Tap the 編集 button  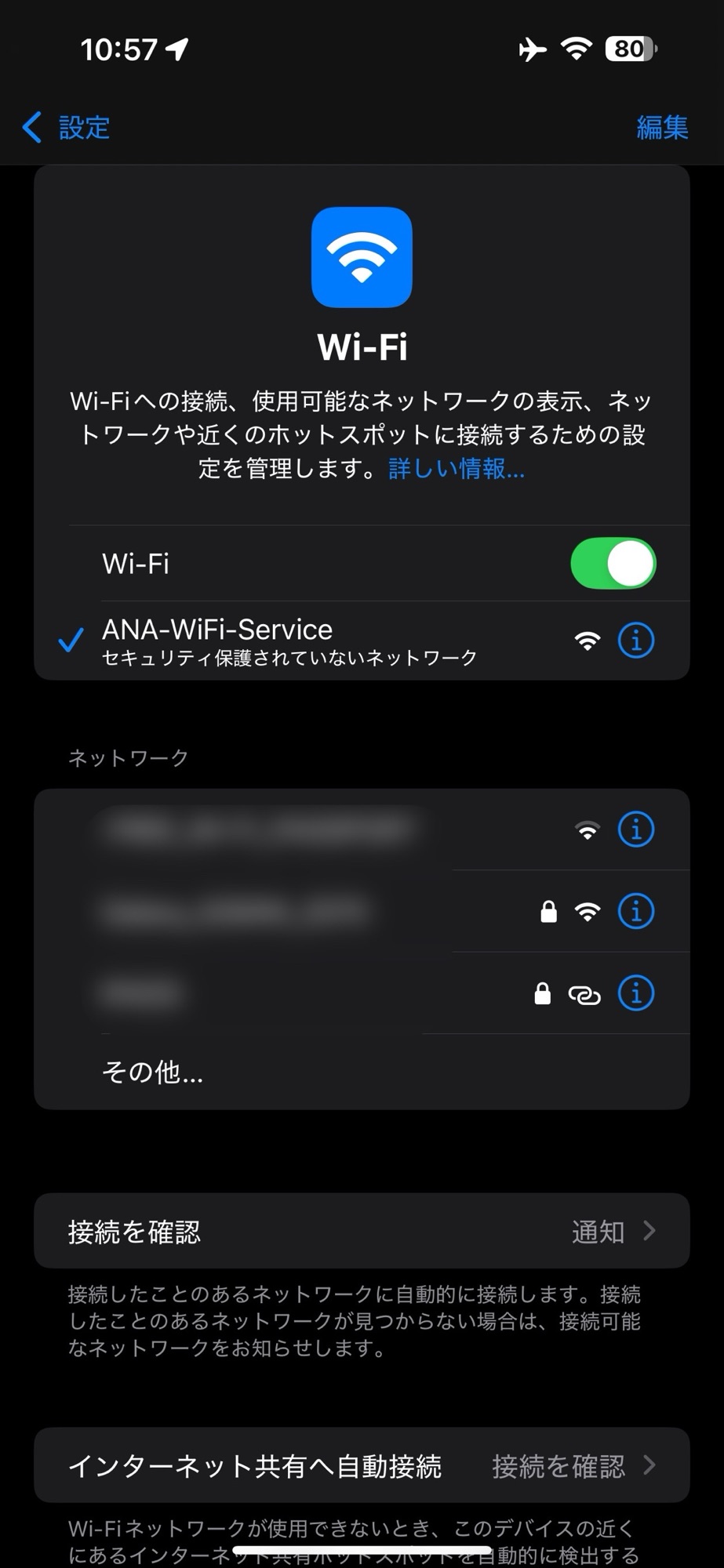point(661,127)
